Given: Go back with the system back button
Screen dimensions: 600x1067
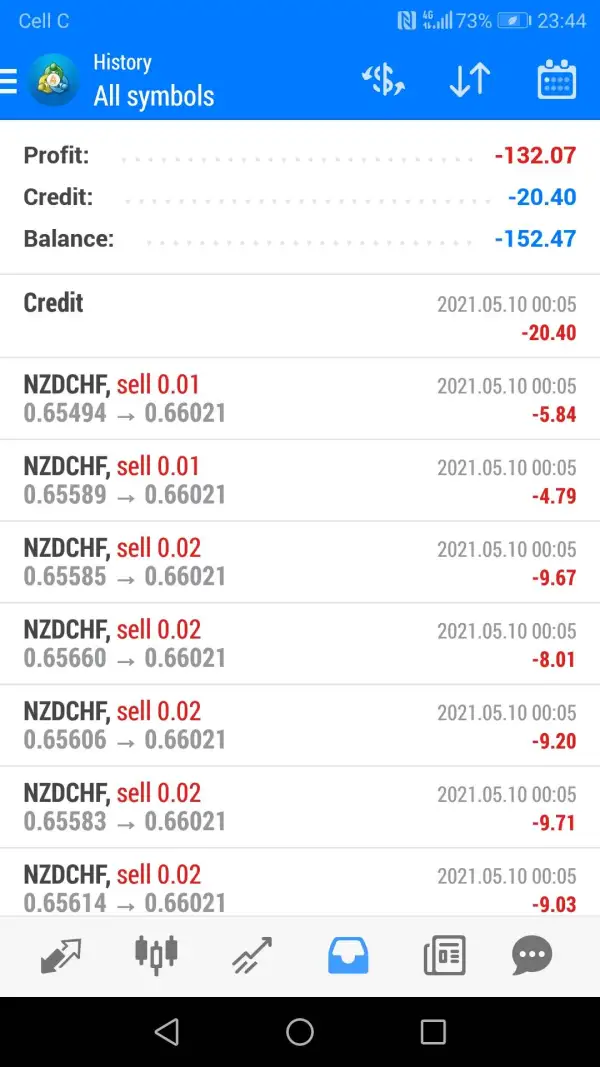Looking at the screenshot, I should (167, 1031).
